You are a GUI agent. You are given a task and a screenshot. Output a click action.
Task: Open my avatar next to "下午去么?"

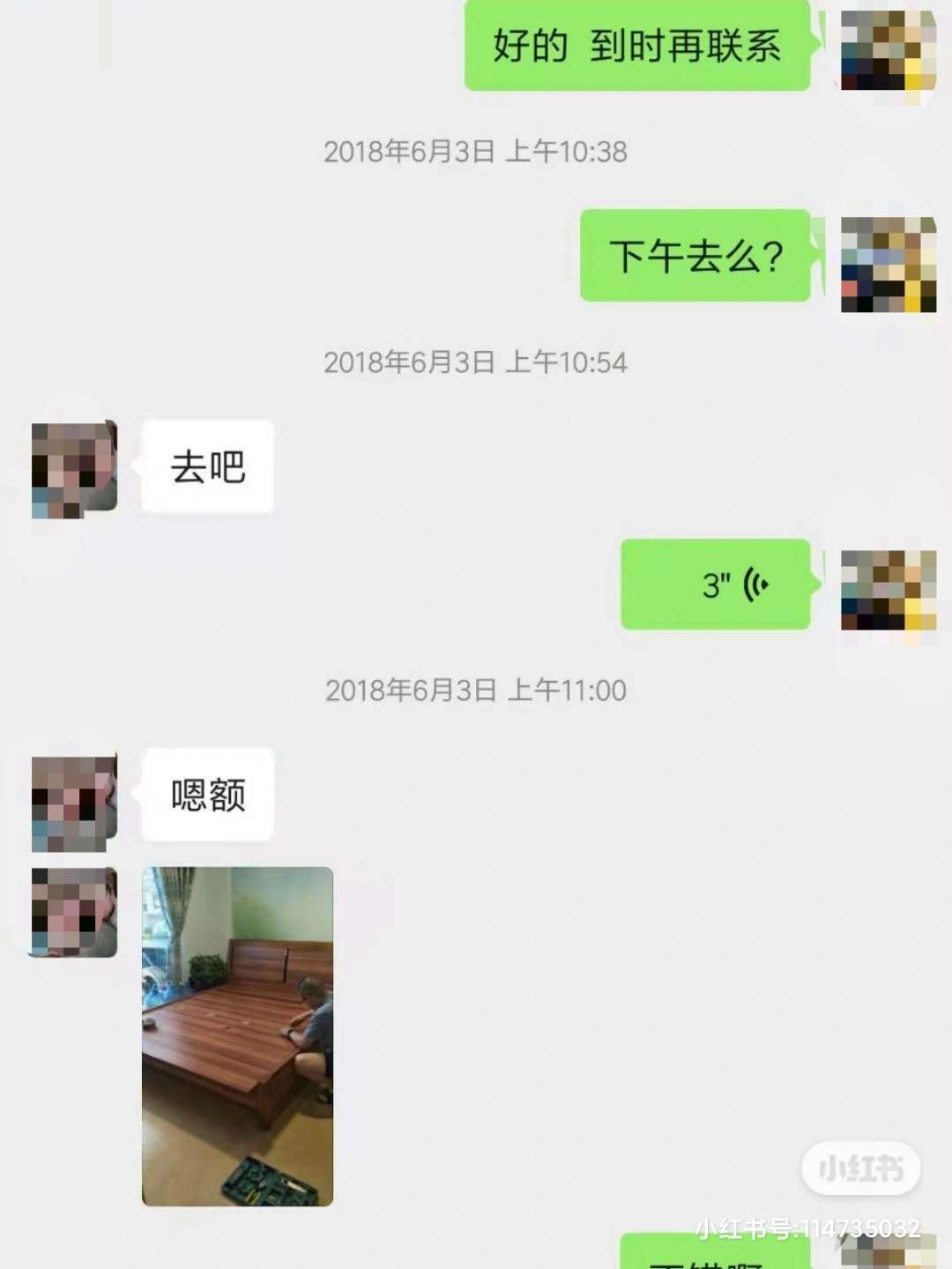coord(888,265)
